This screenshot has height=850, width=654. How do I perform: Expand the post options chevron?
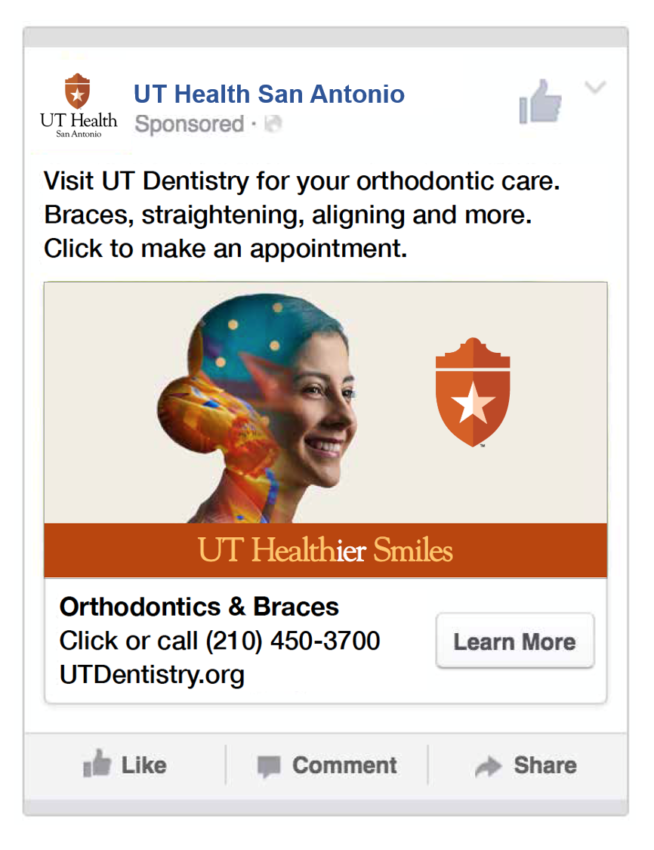pos(595,88)
